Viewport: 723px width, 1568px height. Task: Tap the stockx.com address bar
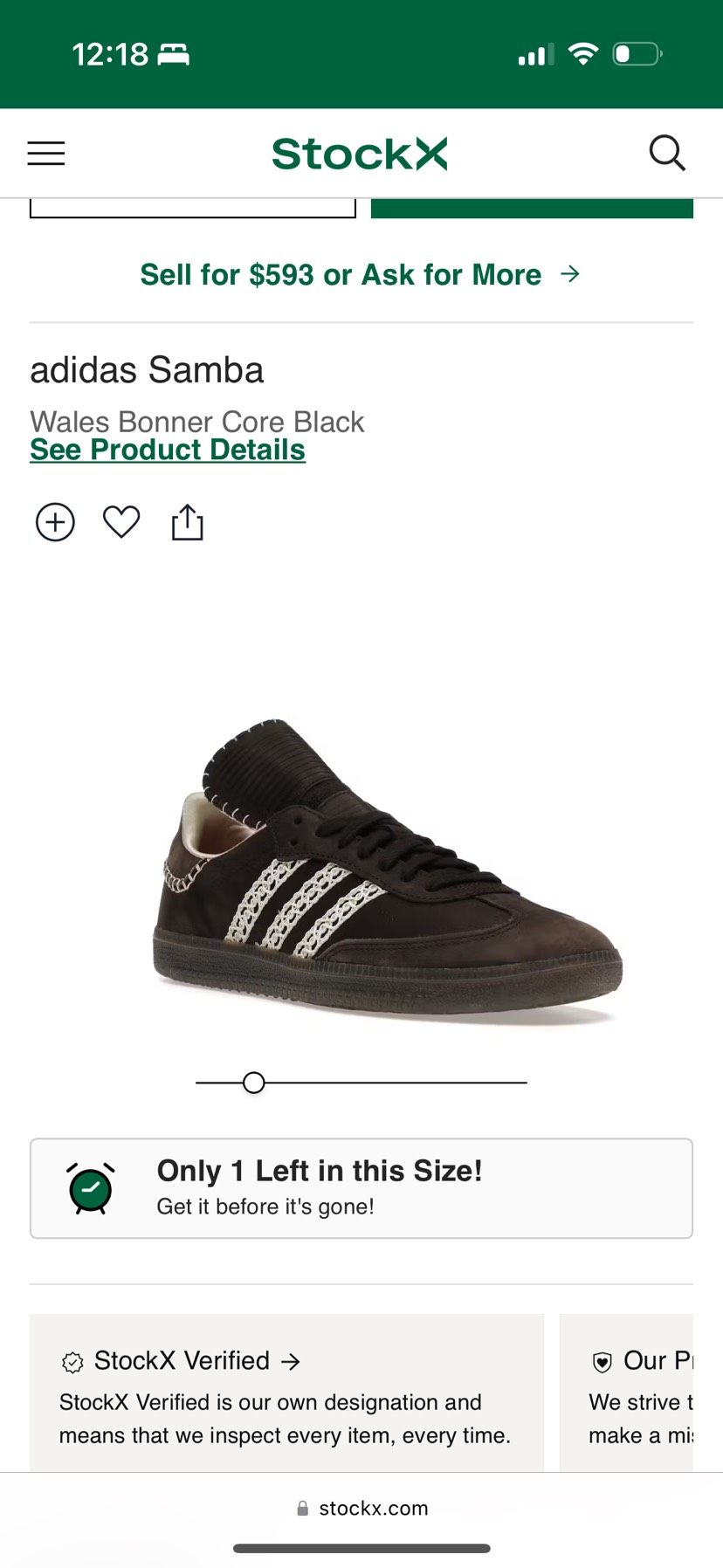(x=361, y=1509)
